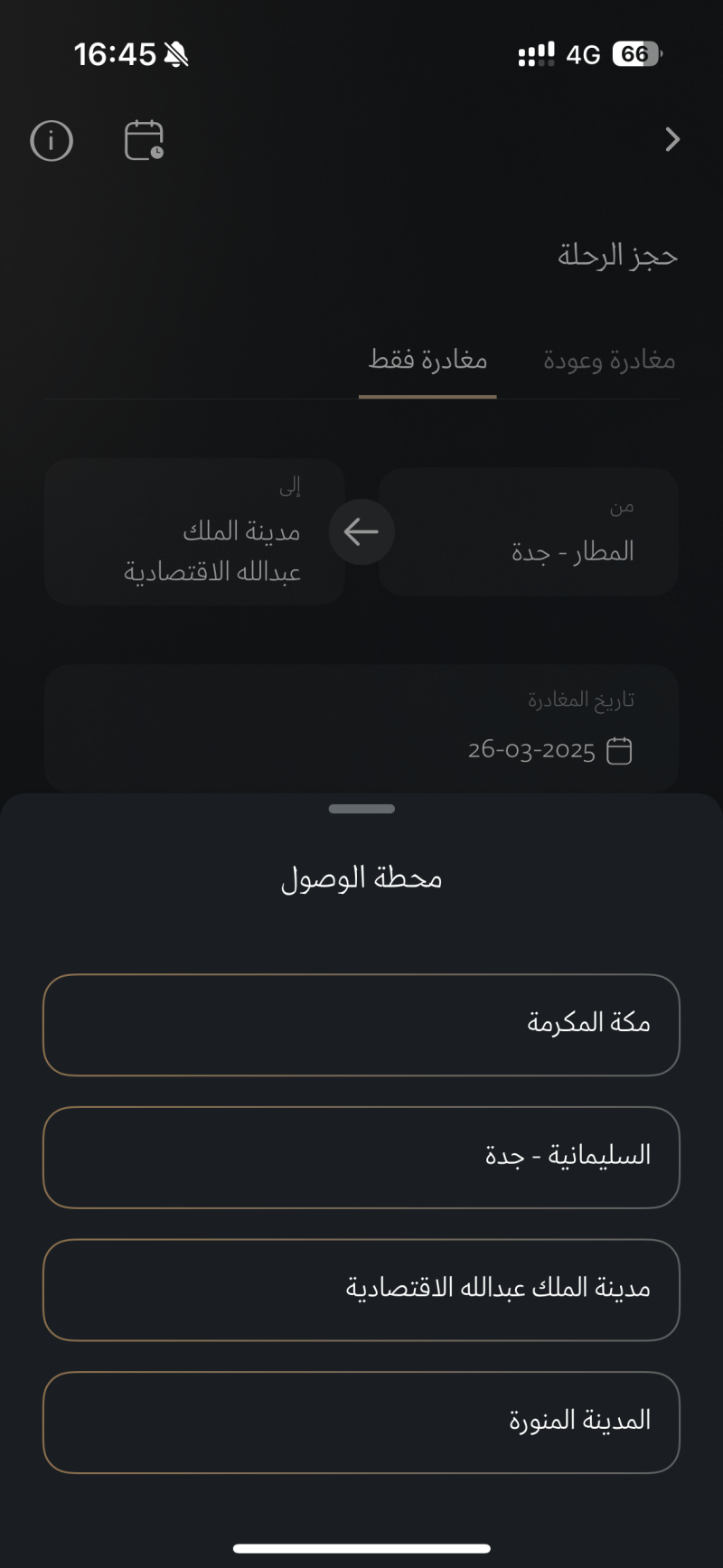Switch to مغادرة وعودة tab
Viewport: 723px width, 1568px height.
[x=609, y=361]
